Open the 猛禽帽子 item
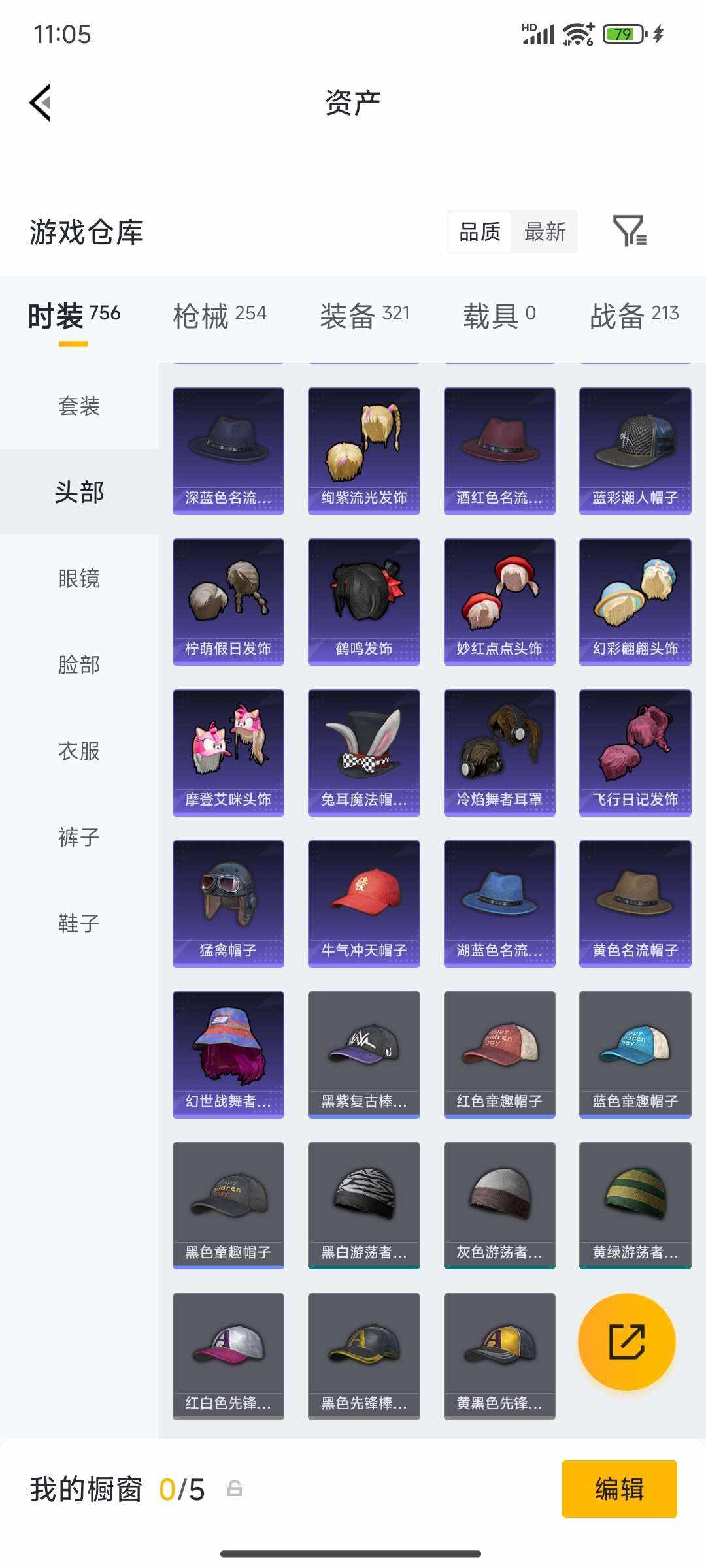Viewport: 706px width, 1568px height. (x=228, y=902)
